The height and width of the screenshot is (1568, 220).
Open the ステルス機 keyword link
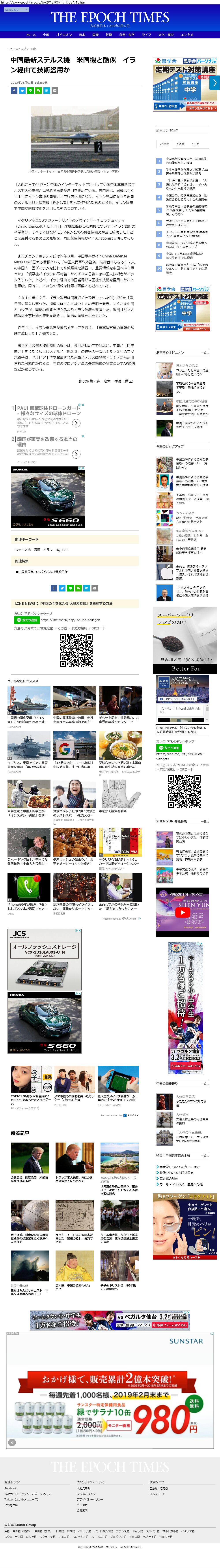pyautogui.click(x=22, y=550)
